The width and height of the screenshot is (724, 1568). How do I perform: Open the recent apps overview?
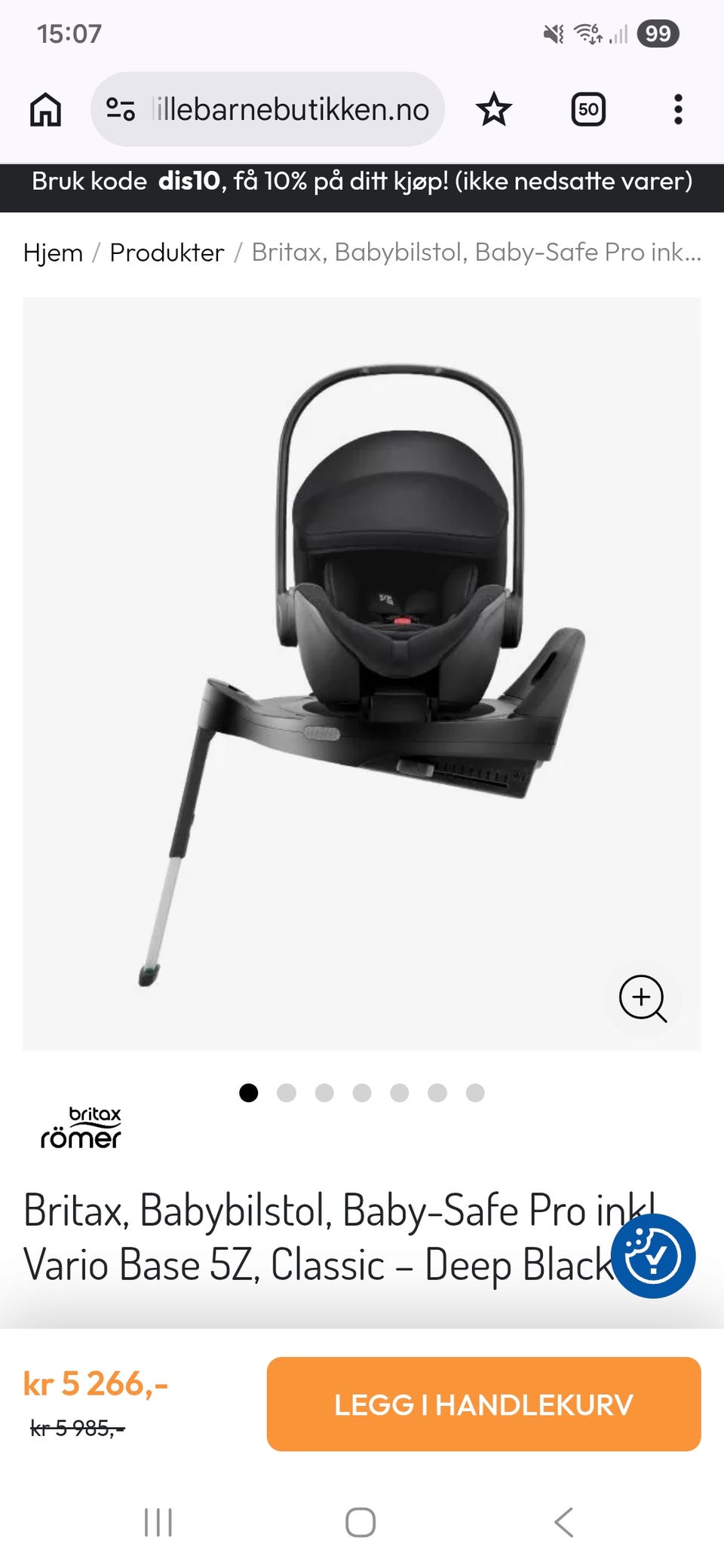click(x=158, y=1522)
